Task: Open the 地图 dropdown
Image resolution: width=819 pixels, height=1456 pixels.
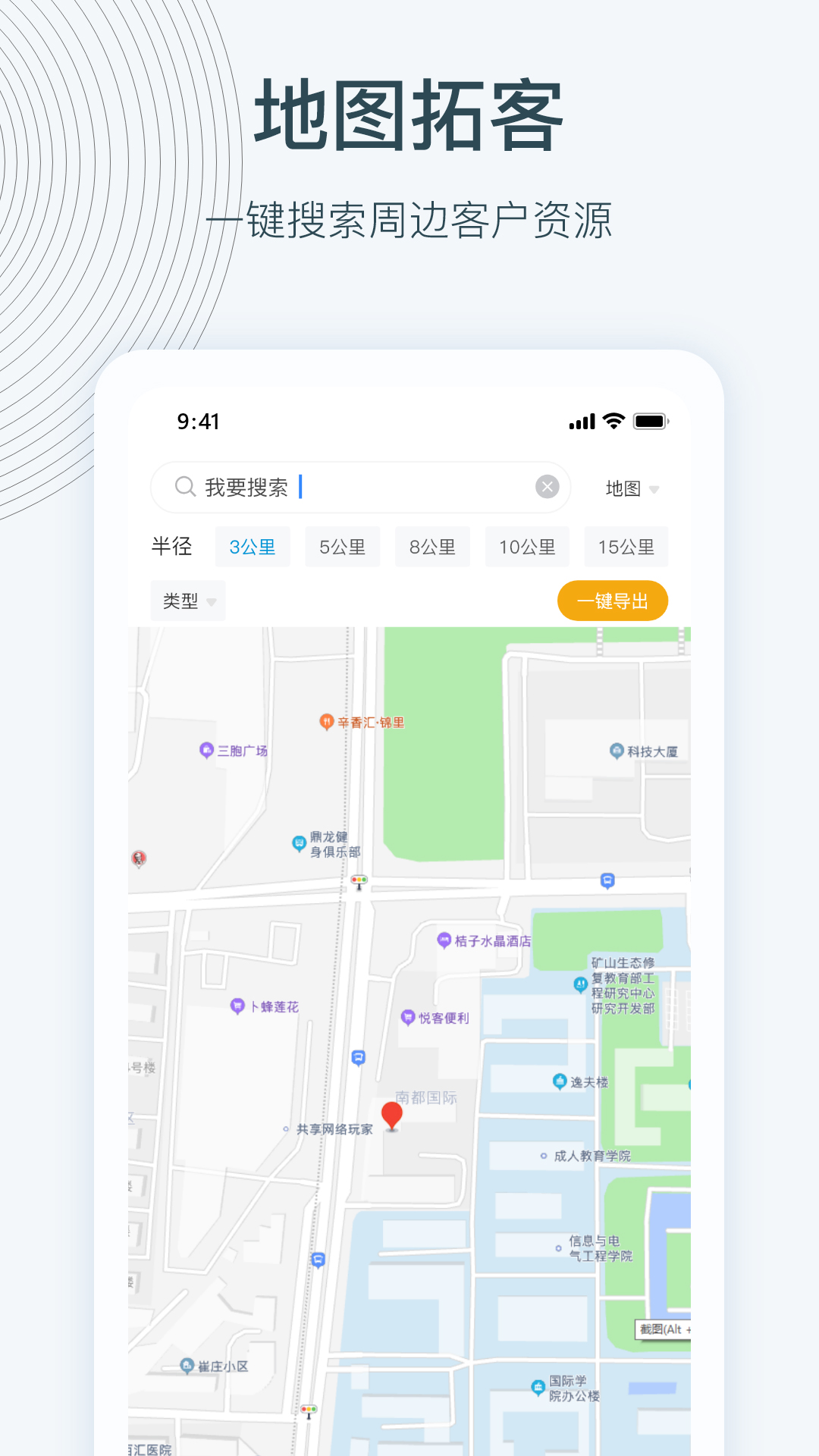Action: click(631, 488)
